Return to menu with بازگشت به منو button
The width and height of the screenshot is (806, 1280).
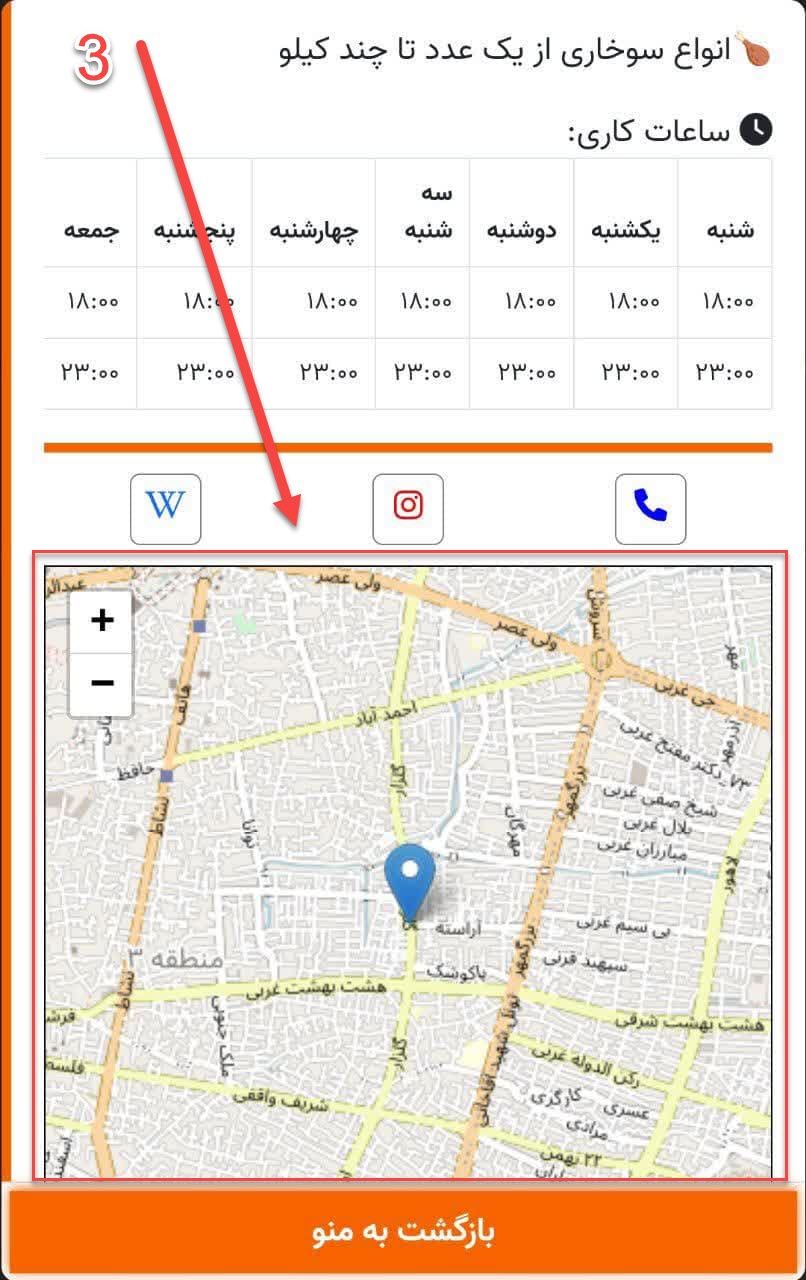point(403,1231)
